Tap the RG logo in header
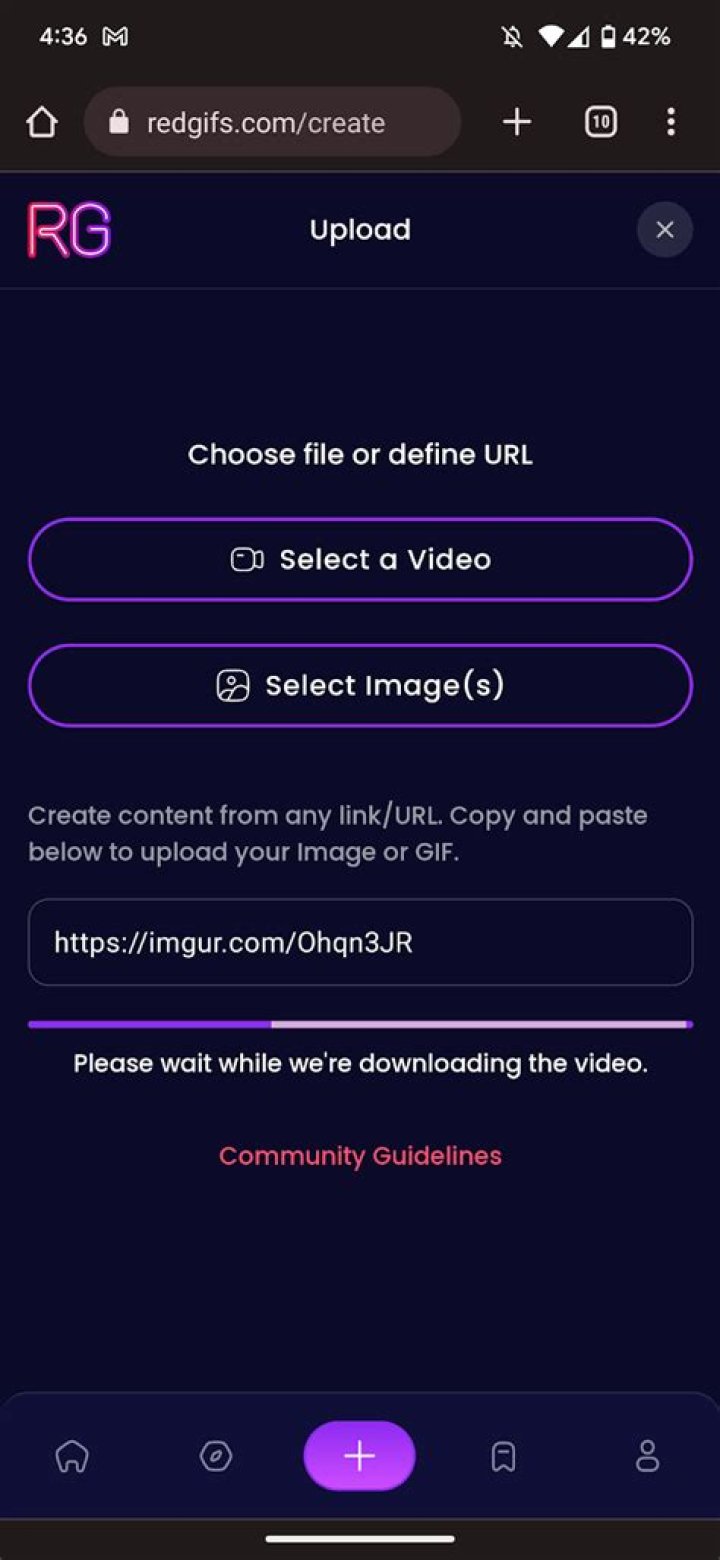Screen dimensions: 720x1560 tap(69, 230)
